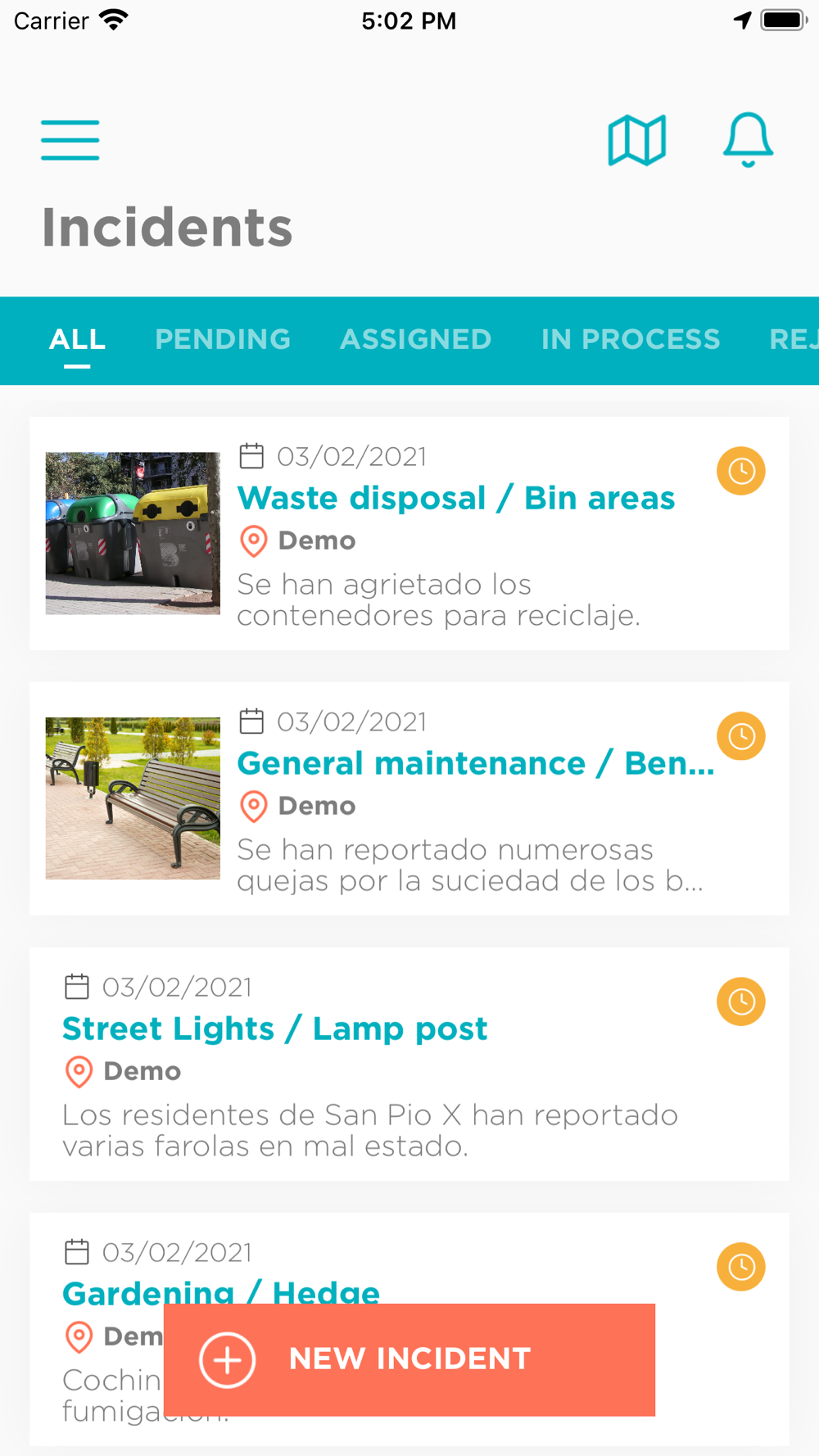Open the map view icon
Viewport: 819px width, 1456px height.
[636, 140]
